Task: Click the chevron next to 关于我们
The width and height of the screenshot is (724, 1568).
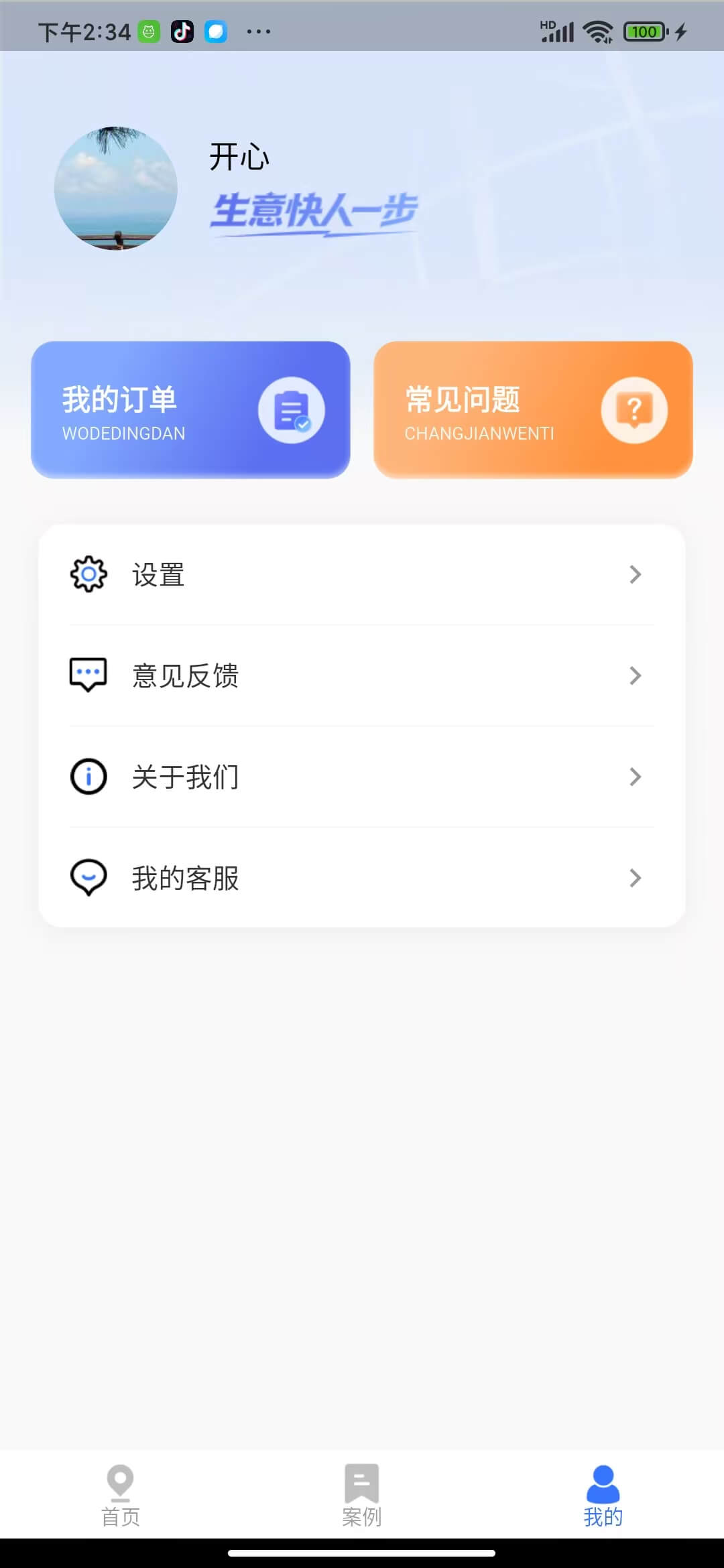Action: point(636,777)
